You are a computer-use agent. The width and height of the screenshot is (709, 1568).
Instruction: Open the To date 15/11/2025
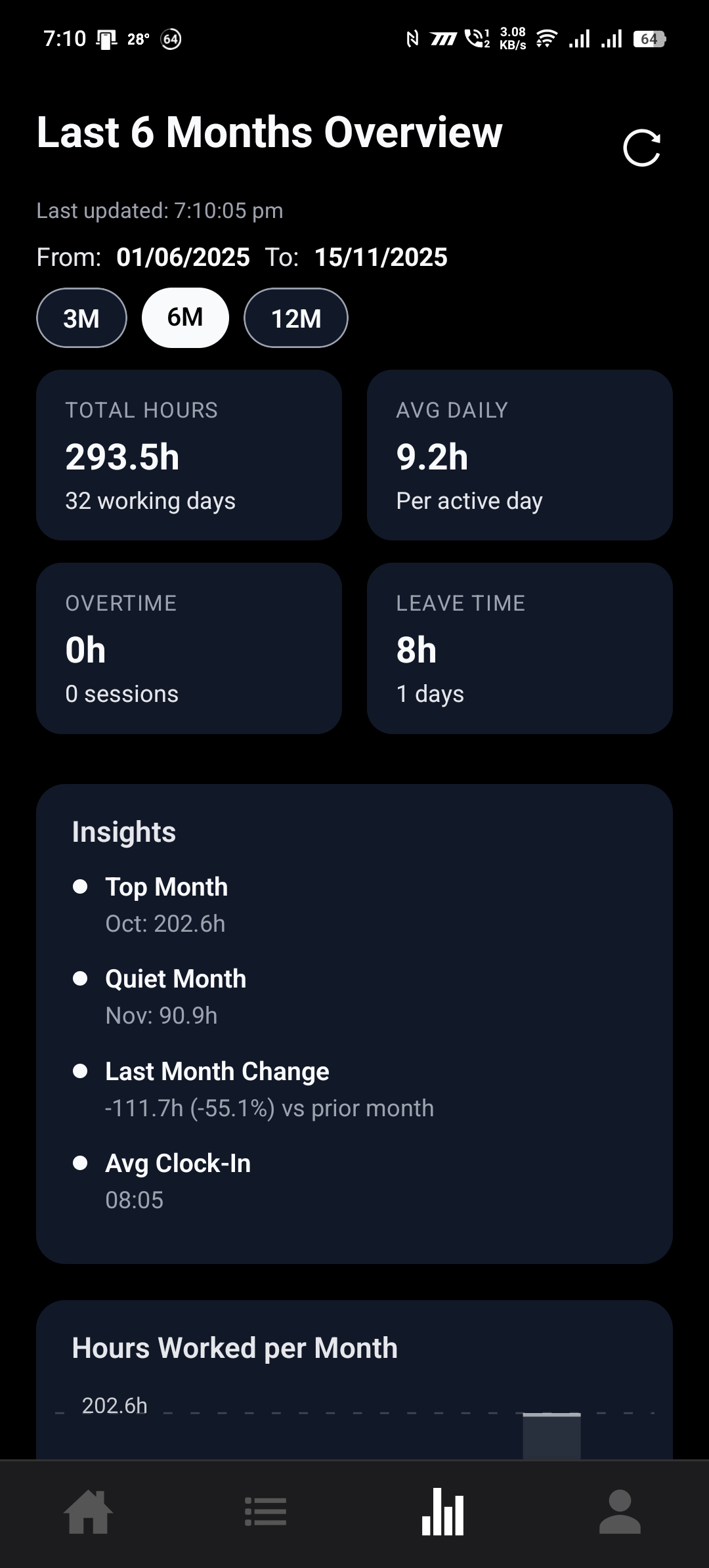tap(379, 257)
